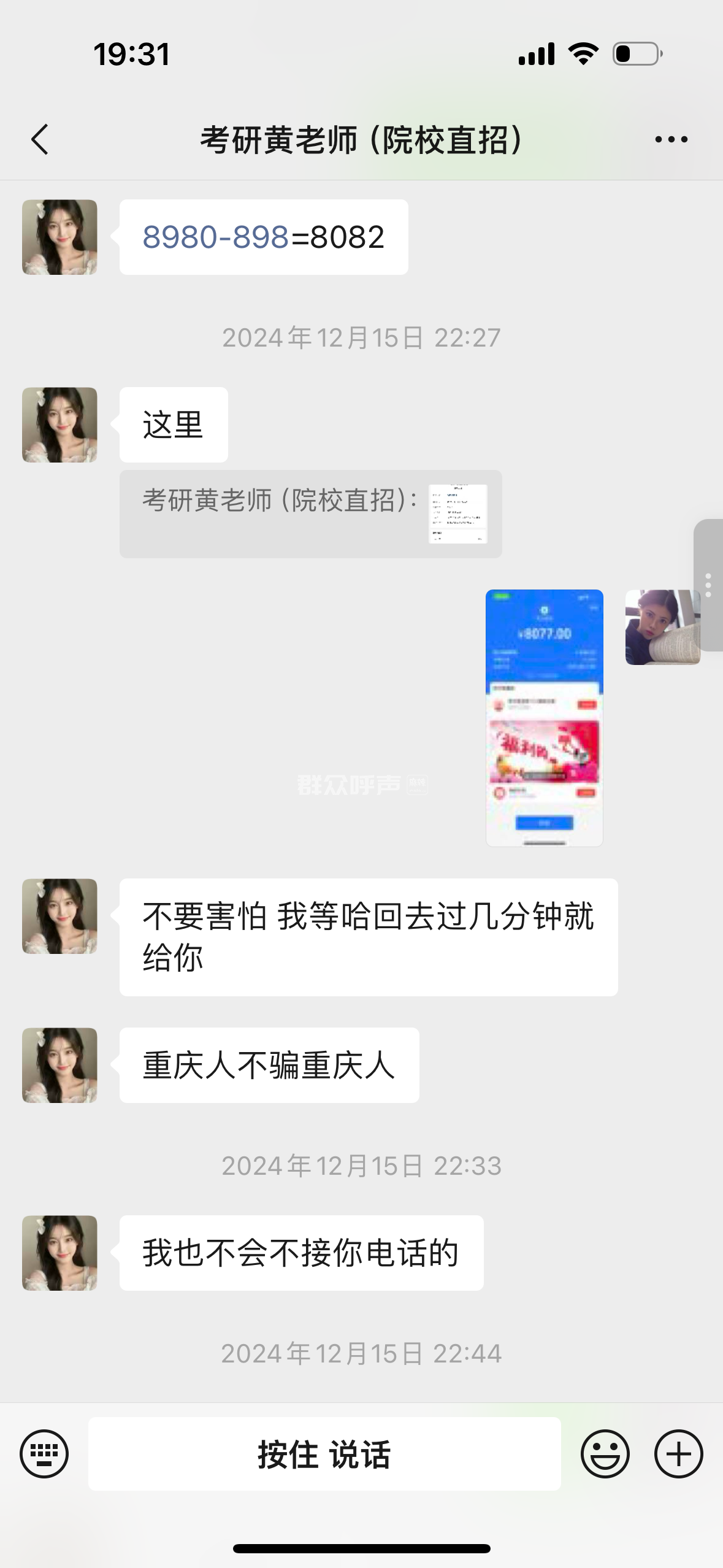View the sent payment screenshot image
This screenshot has width=723, height=1568.
pos(544,718)
